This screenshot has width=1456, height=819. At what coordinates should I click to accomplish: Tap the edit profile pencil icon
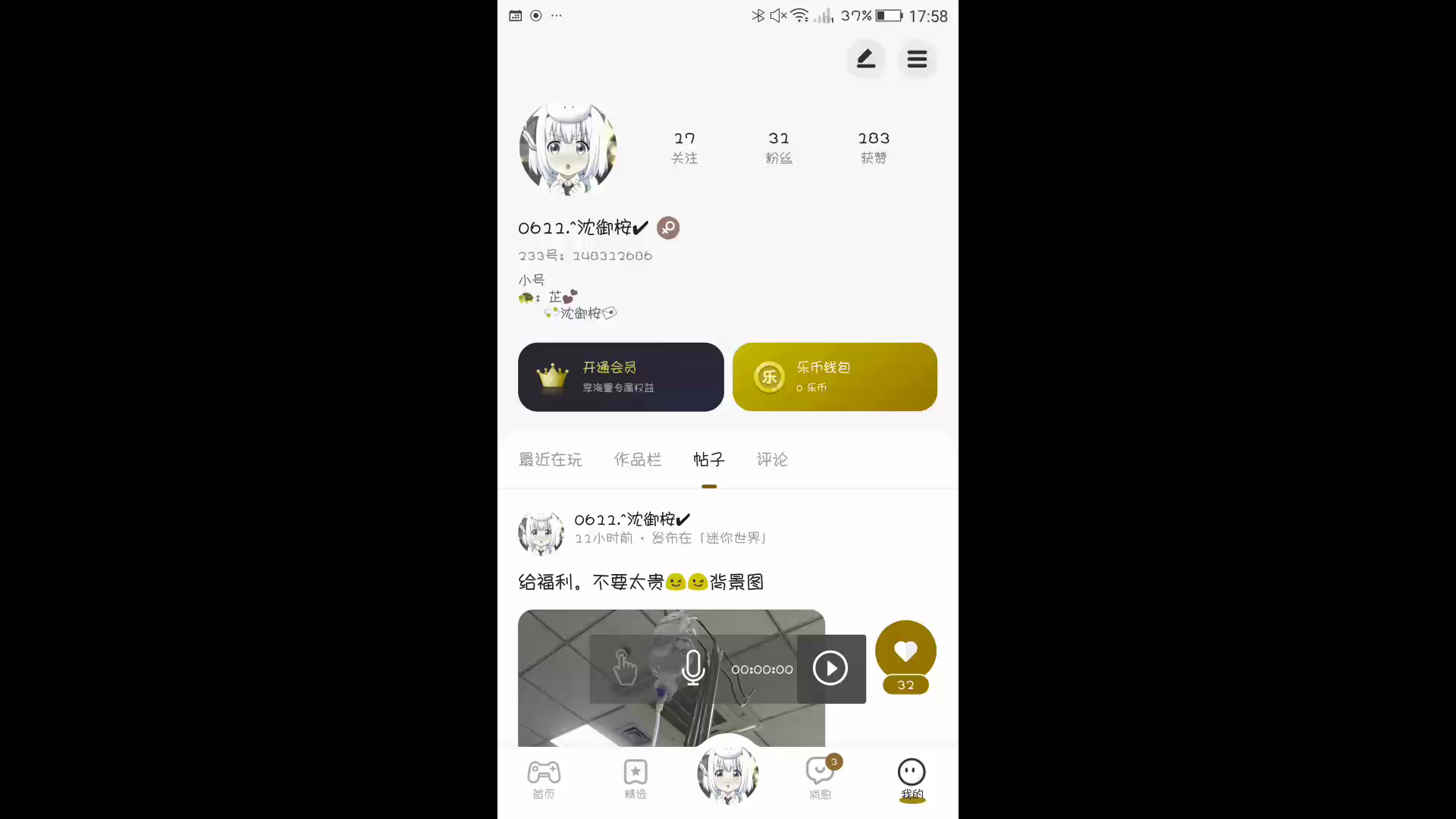[865, 59]
